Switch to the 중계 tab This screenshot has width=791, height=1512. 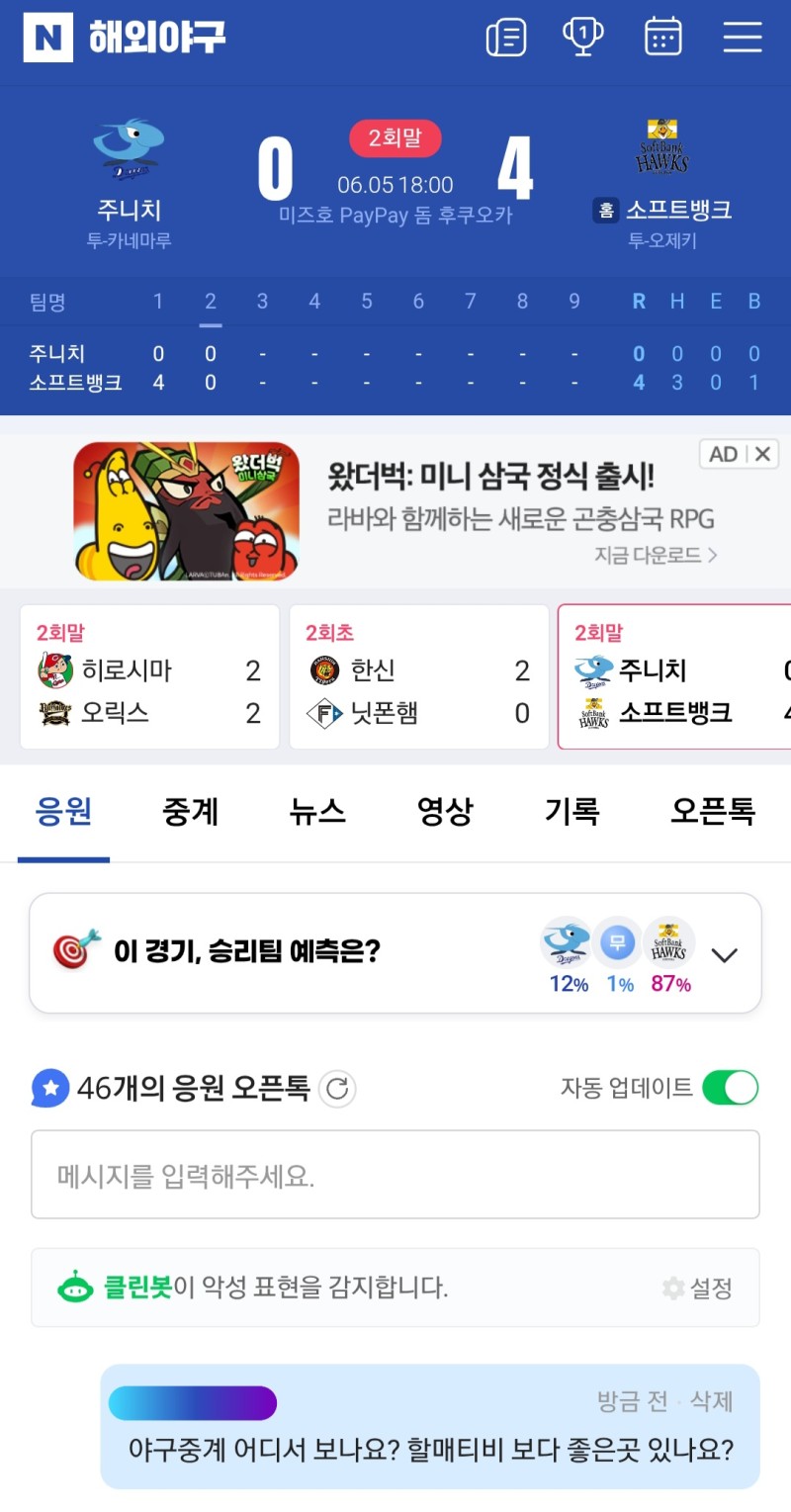pos(190,812)
